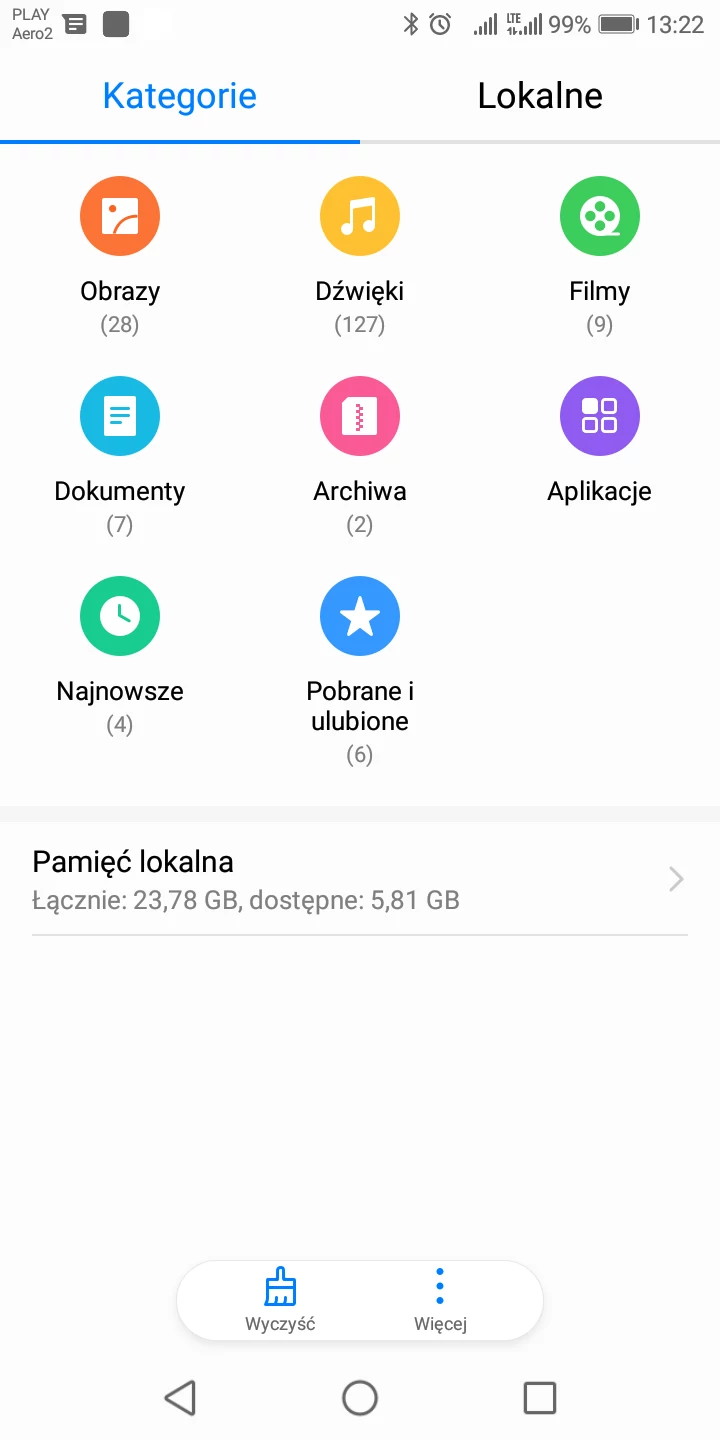Open Pamięć lokalna storage row

tap(360, 879)
